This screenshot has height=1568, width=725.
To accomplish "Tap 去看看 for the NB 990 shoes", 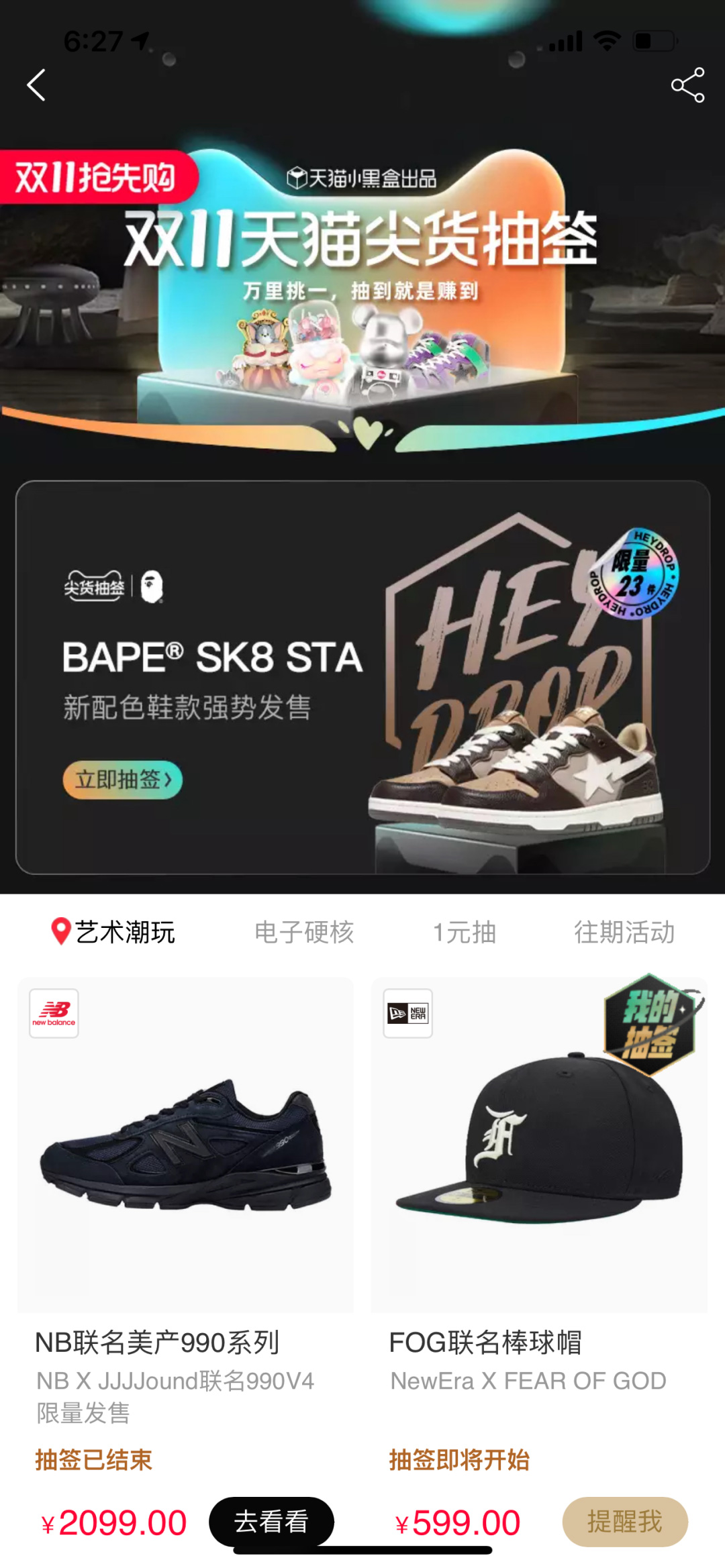I will 271,1521.
